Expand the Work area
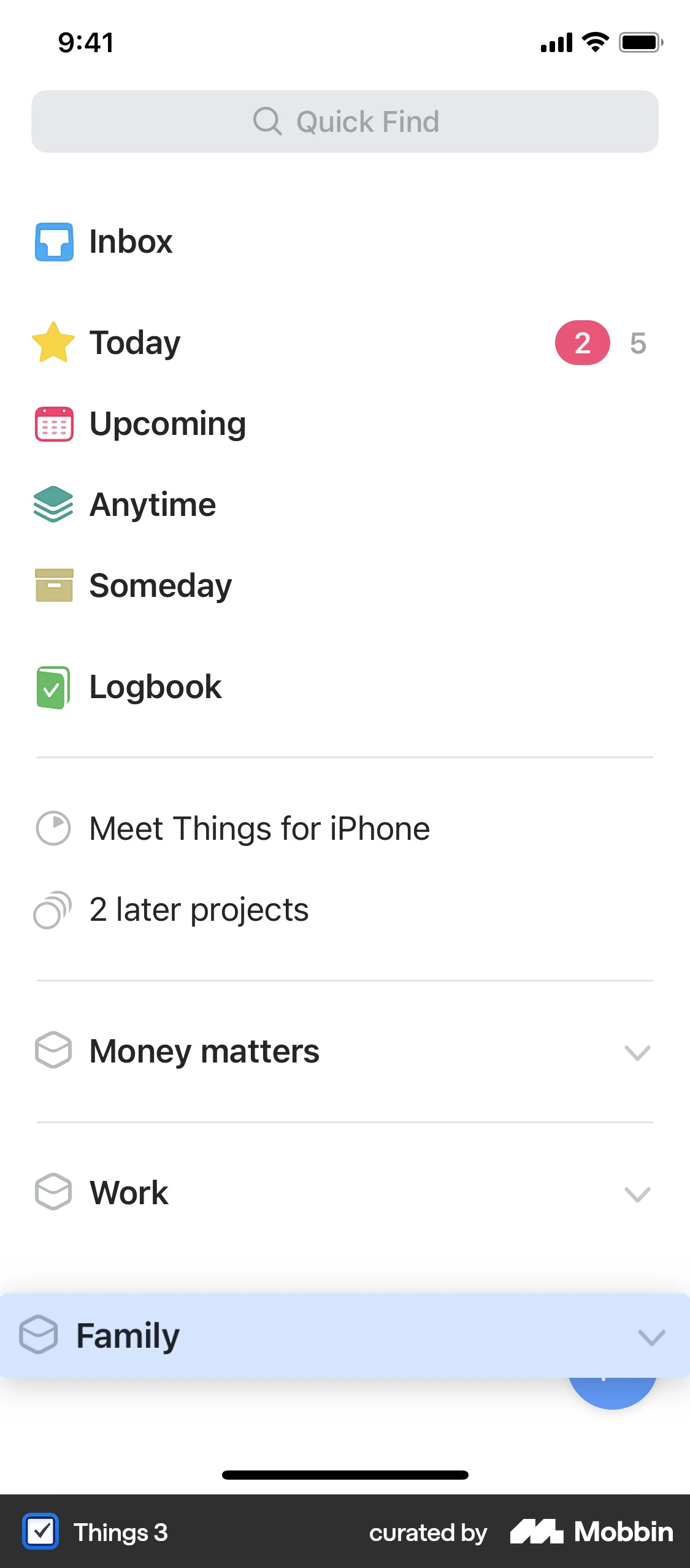Image resolution: width=690 pixels, height=1568 pixels. pyautogui.click(x=638, y=1194)
